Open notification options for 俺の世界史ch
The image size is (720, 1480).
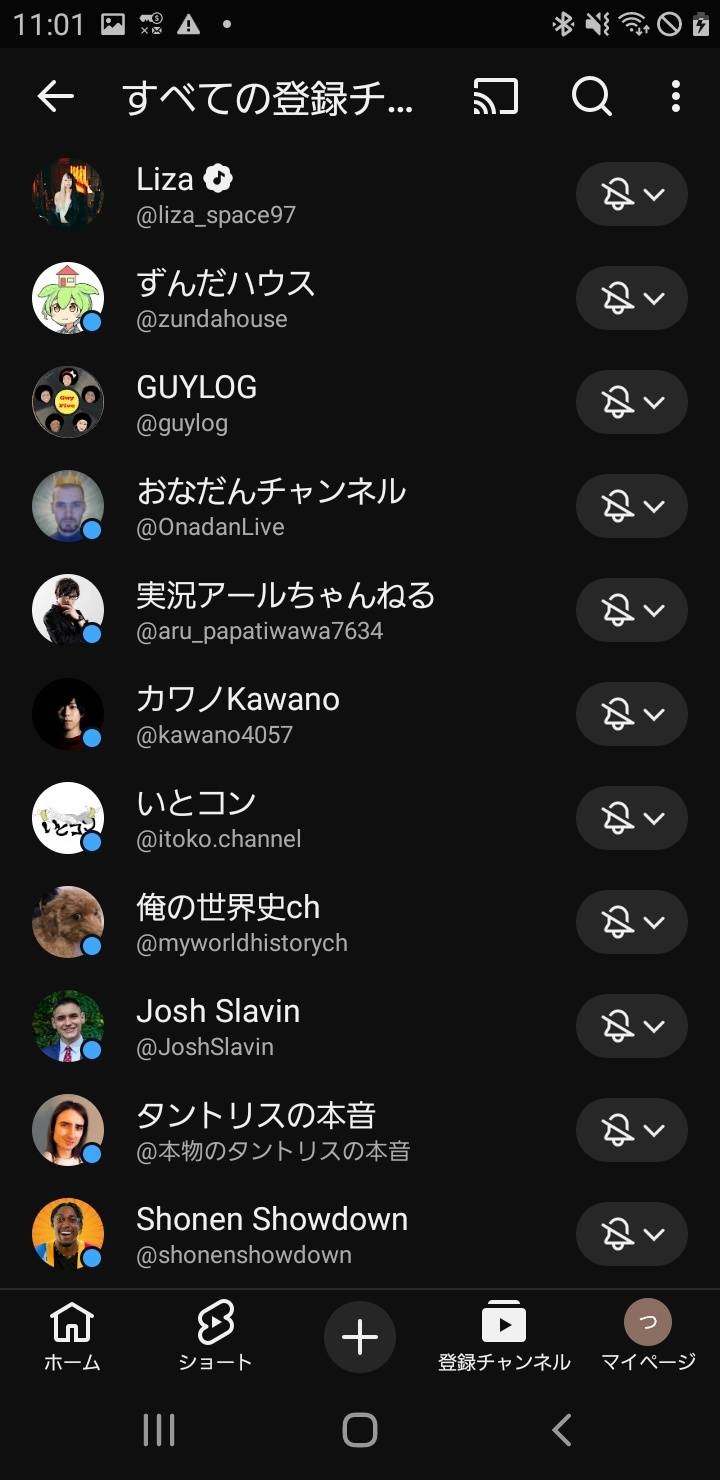pyautogui.click(x=631, y=922)
